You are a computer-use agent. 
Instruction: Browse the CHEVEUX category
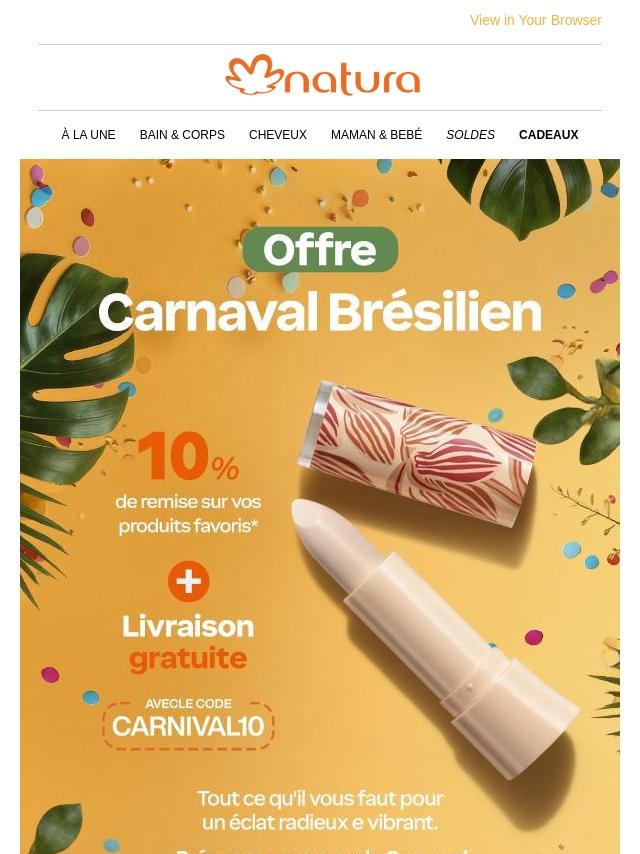tap(278, 135)
